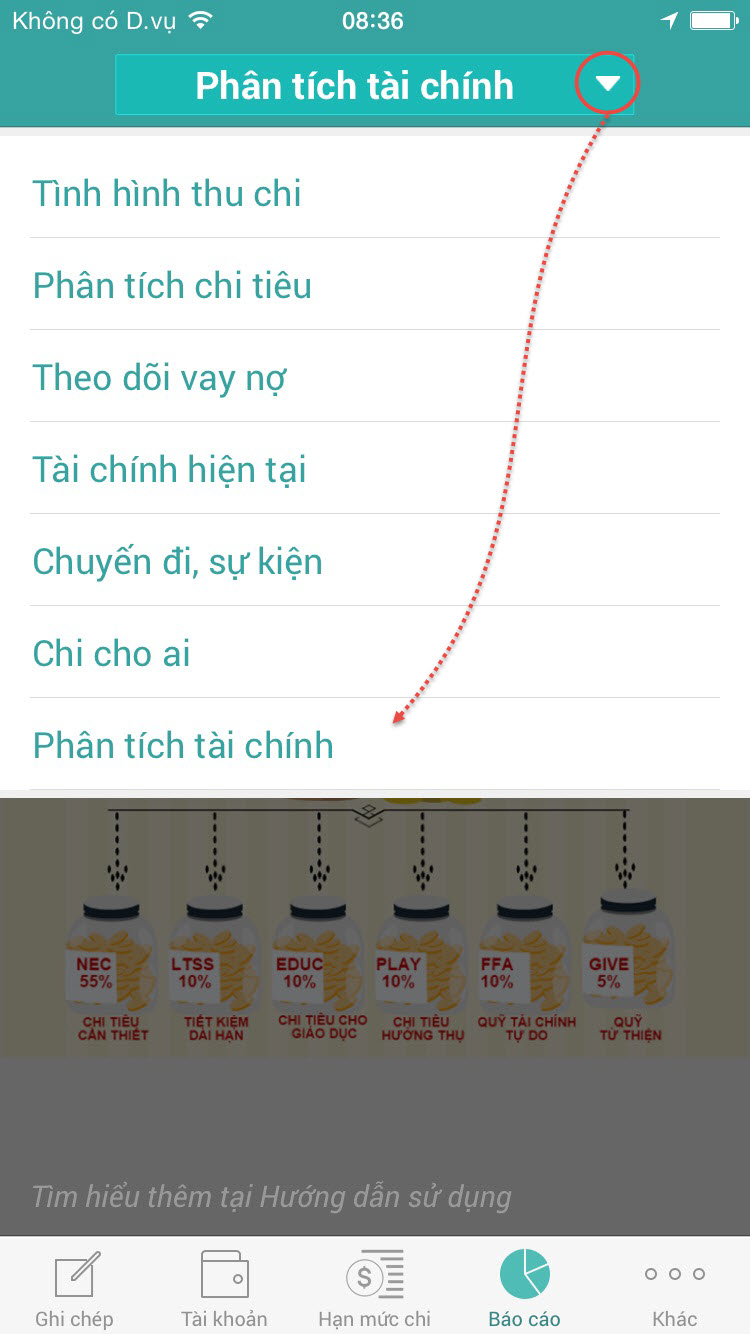Open the Hạn mức chi tab
The width and height of the screenshot is (750, 1334).
[374, 1288]
